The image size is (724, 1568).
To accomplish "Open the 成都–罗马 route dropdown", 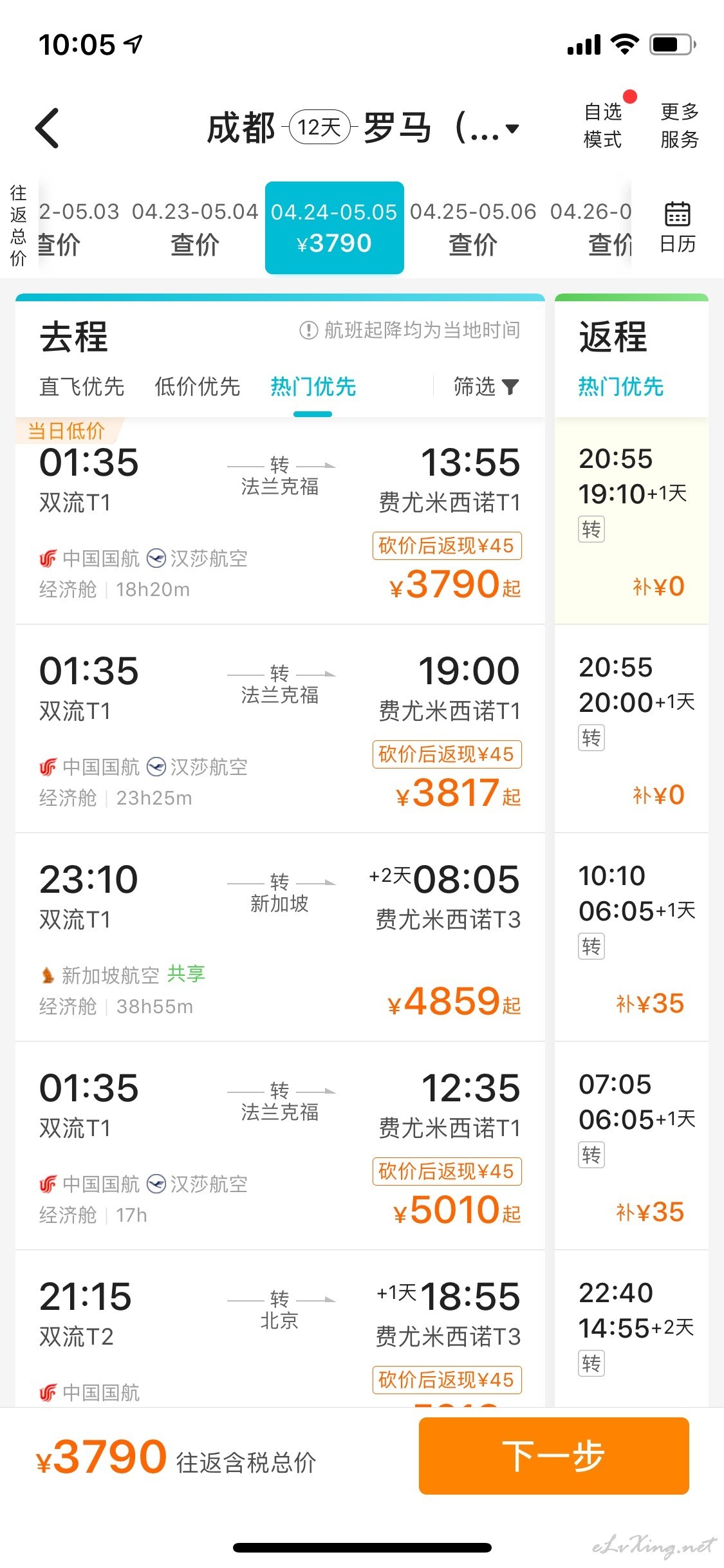I will (363, 127).
